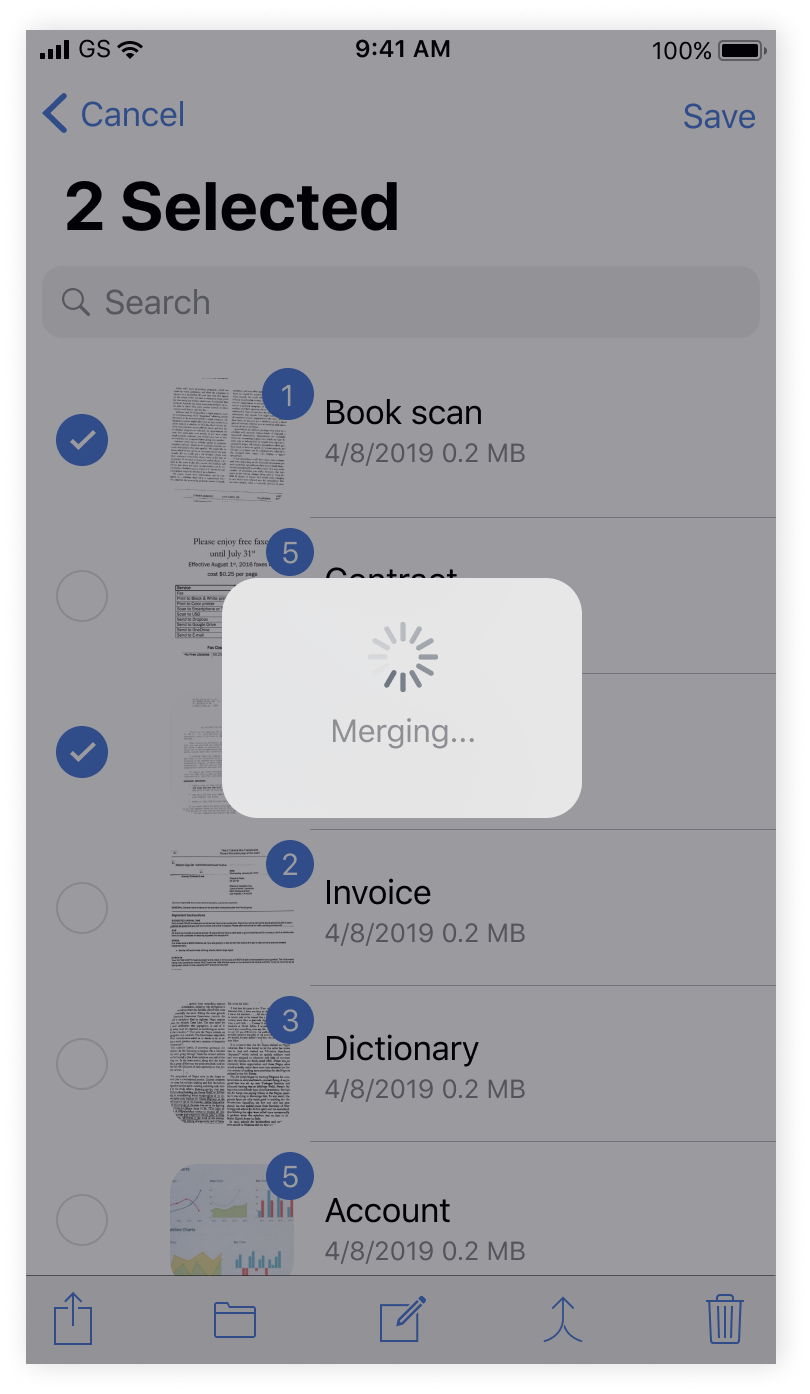This screenshot has width=810, height=1394.
Task: Delete the selected documents with the trash
Action: 725,1320
